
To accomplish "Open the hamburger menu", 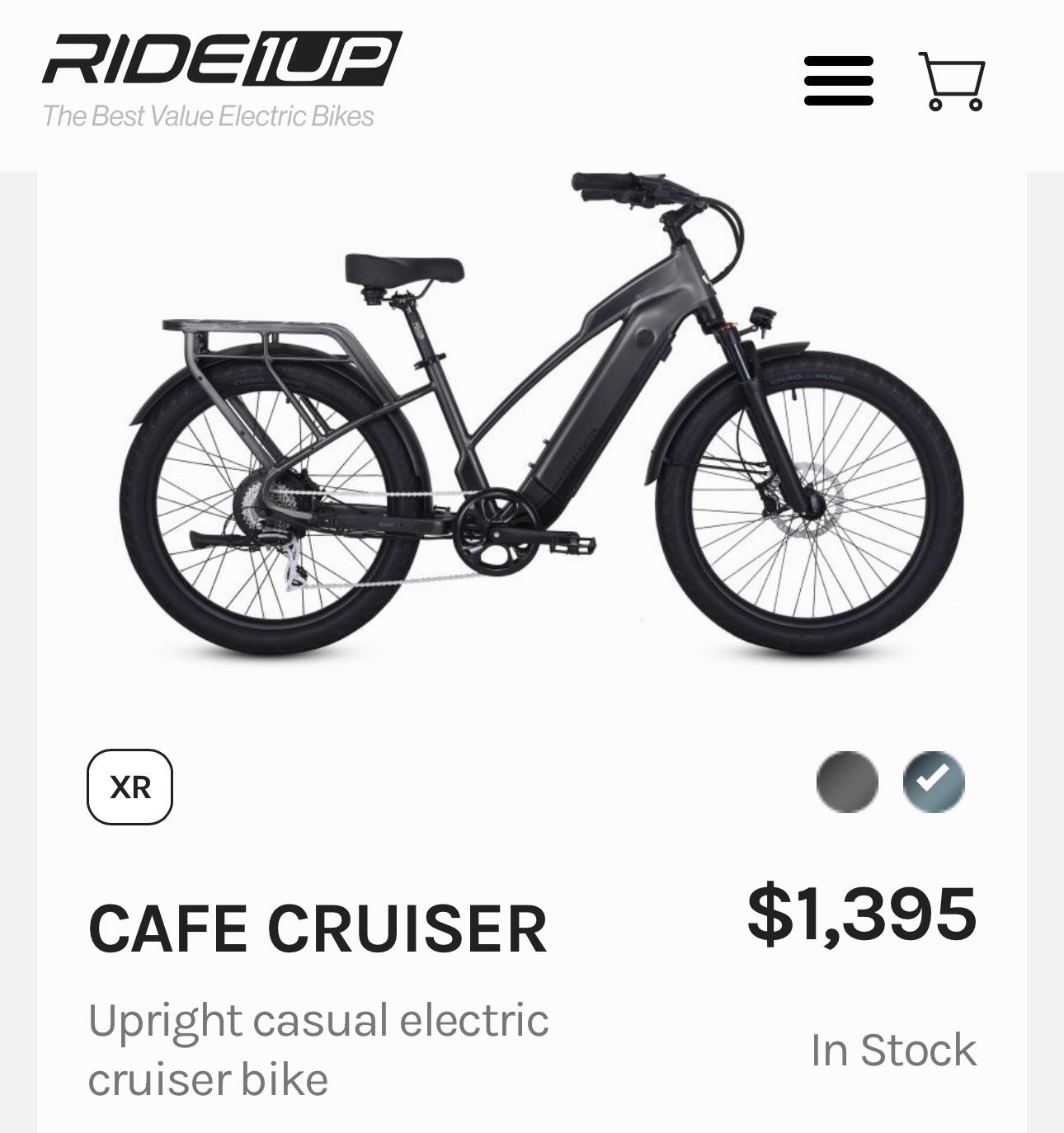I will (838, 81).
